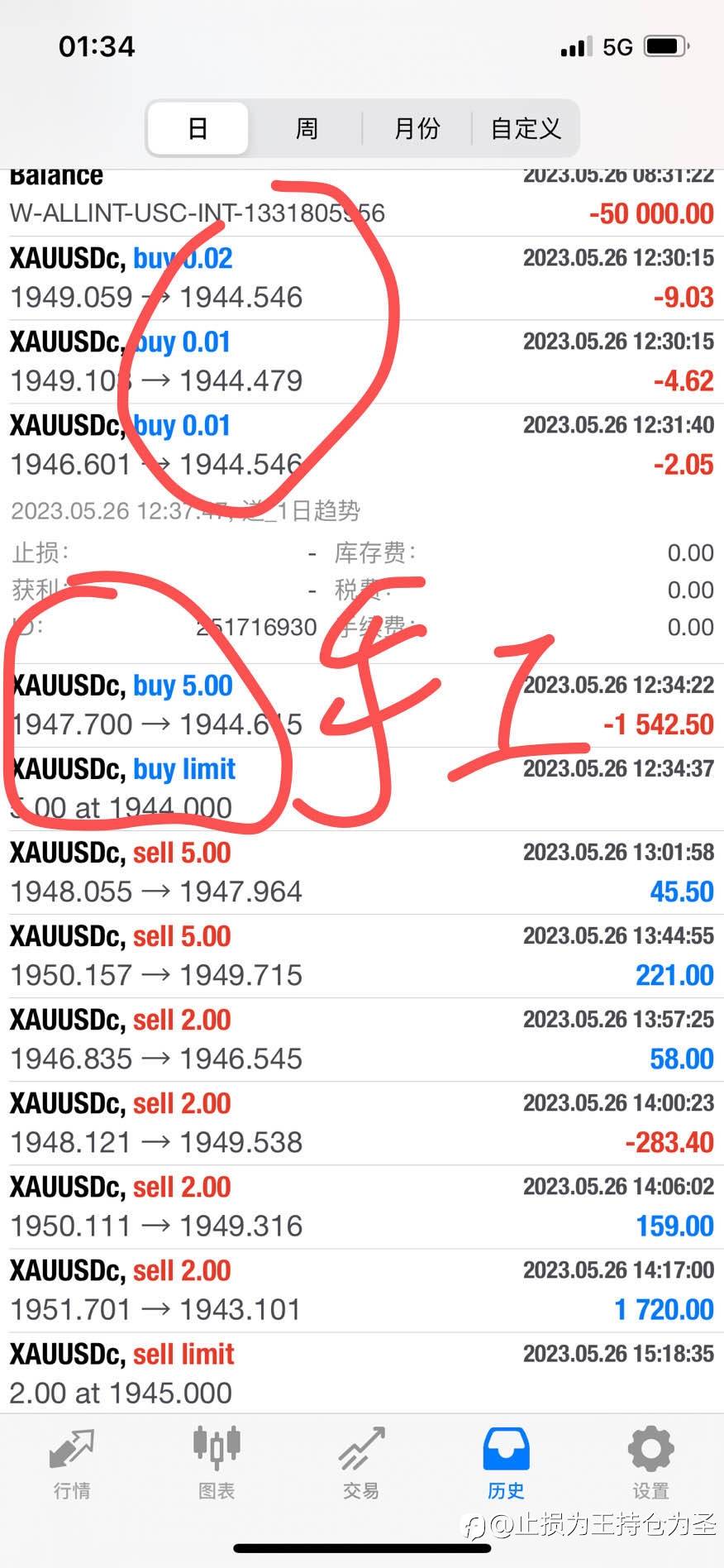Switch to the 周 period tab

tap(307, 129)
